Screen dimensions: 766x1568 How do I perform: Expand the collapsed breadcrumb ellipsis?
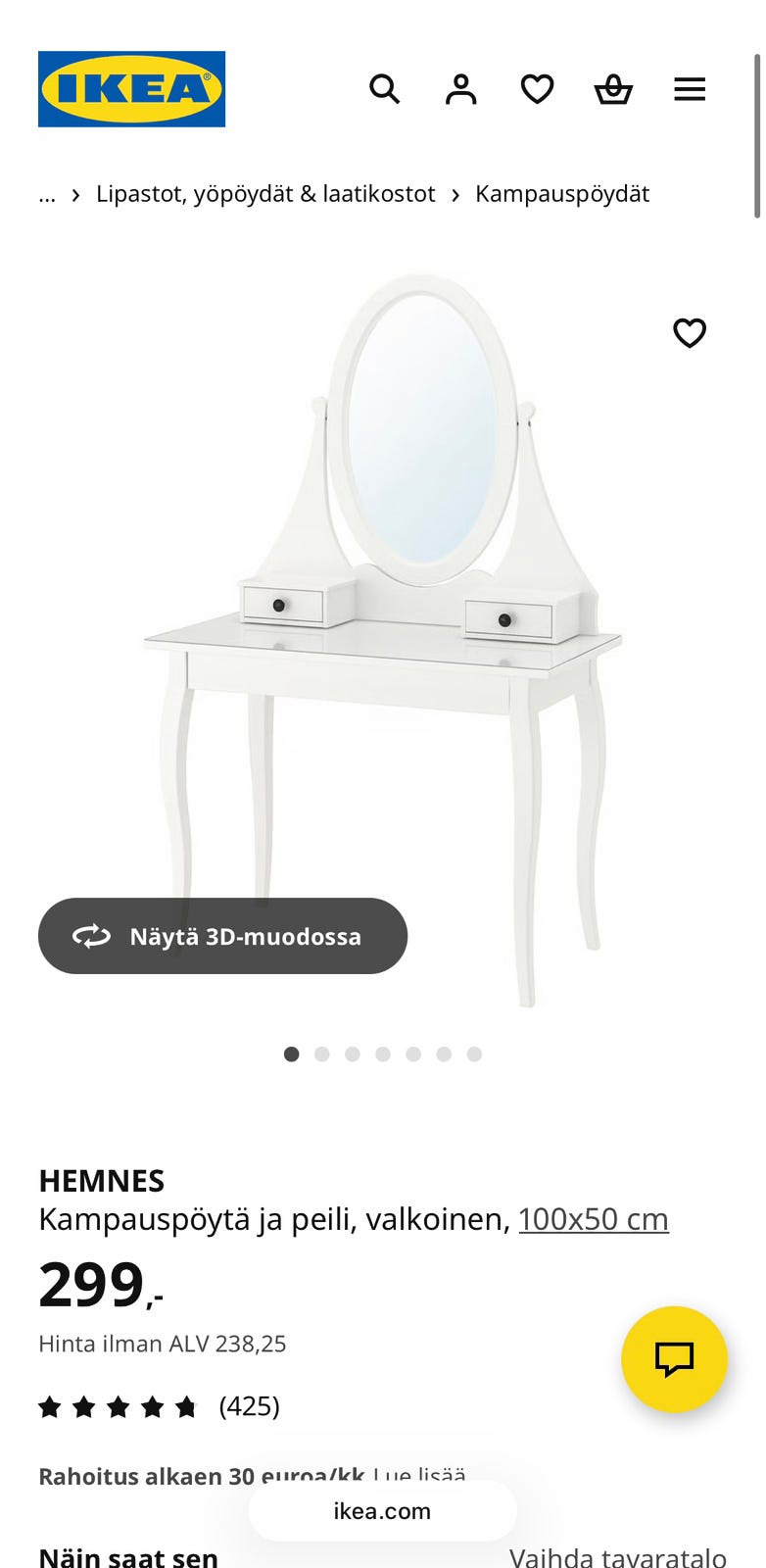pos(47,194)
